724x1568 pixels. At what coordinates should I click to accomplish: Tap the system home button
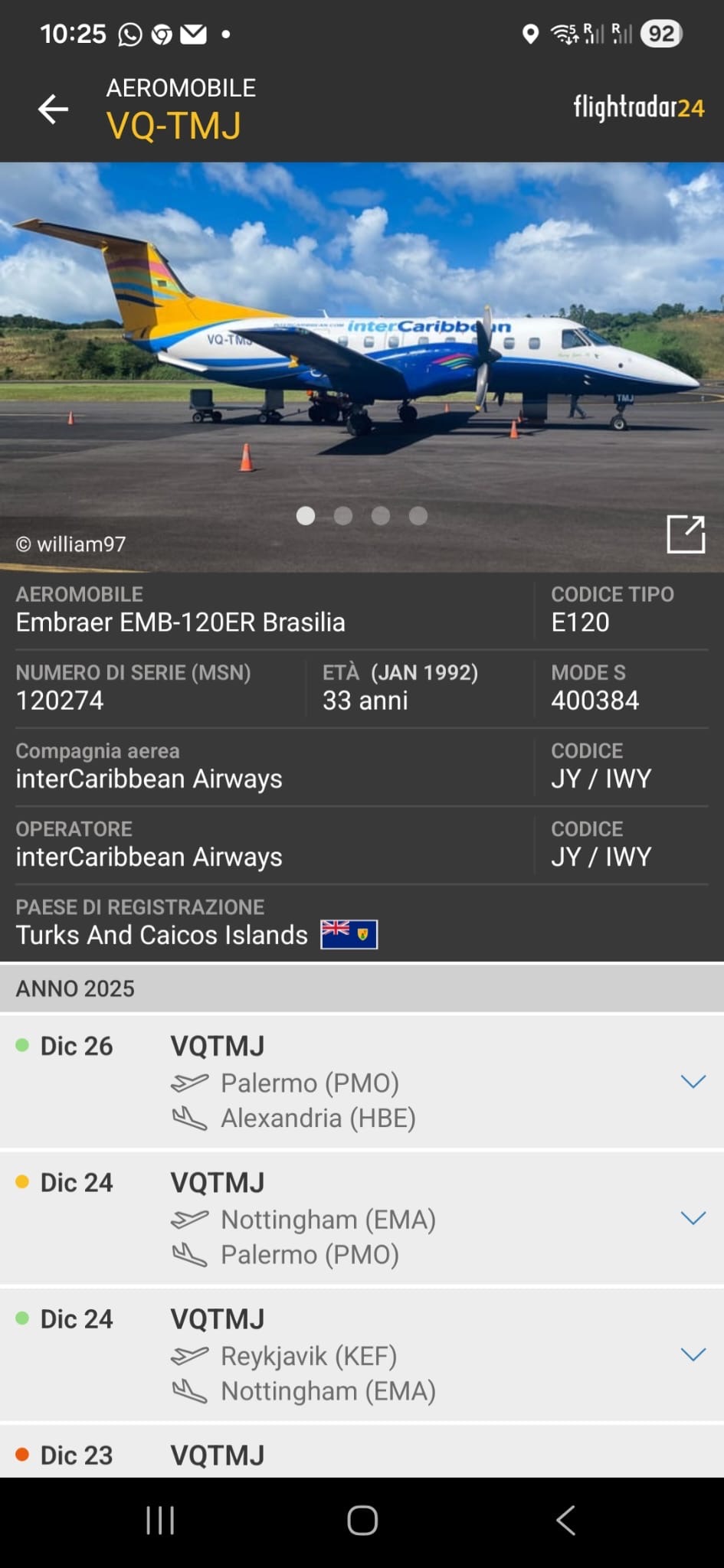362,1521
